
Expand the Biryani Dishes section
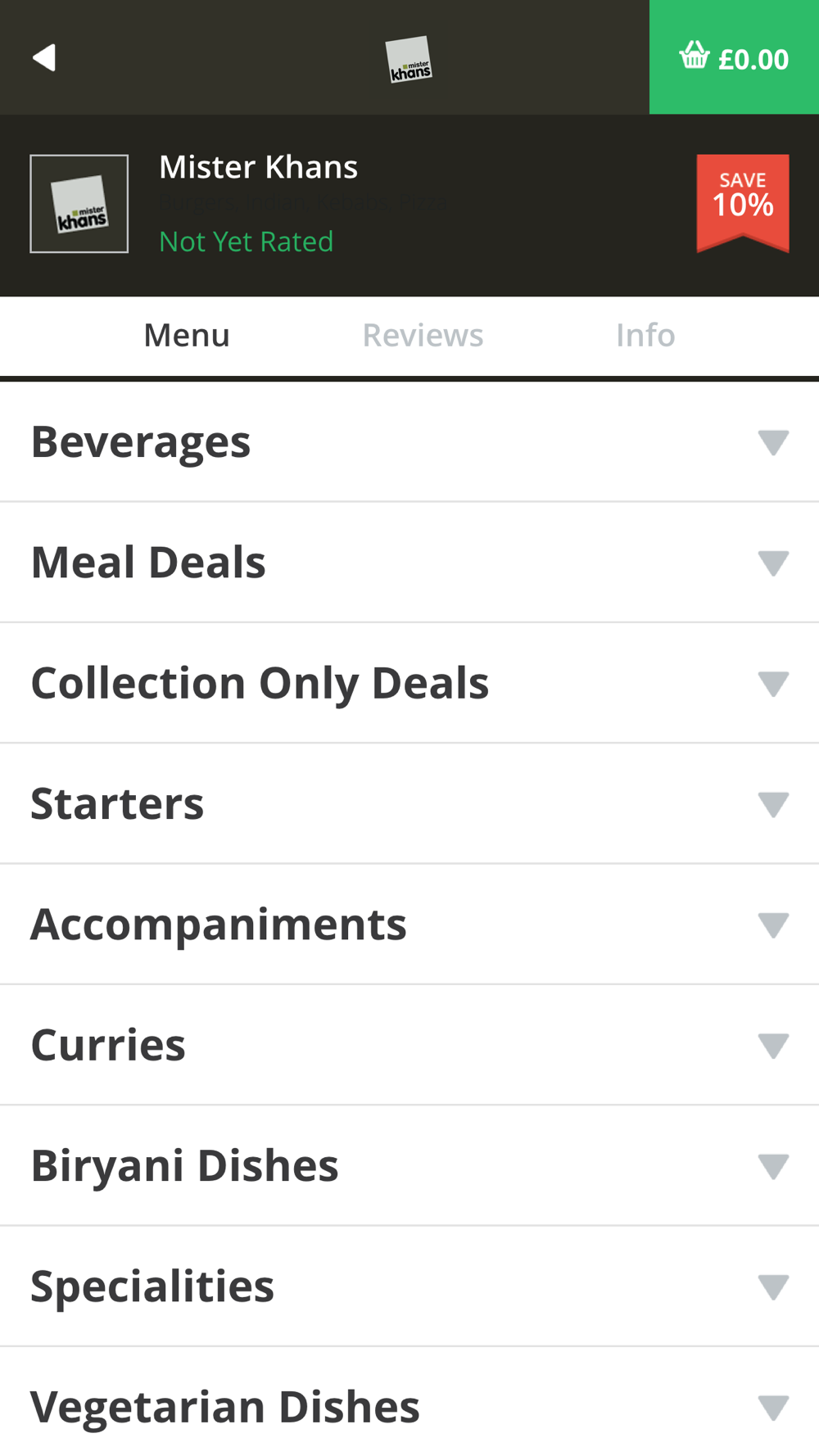point(409,1166)
